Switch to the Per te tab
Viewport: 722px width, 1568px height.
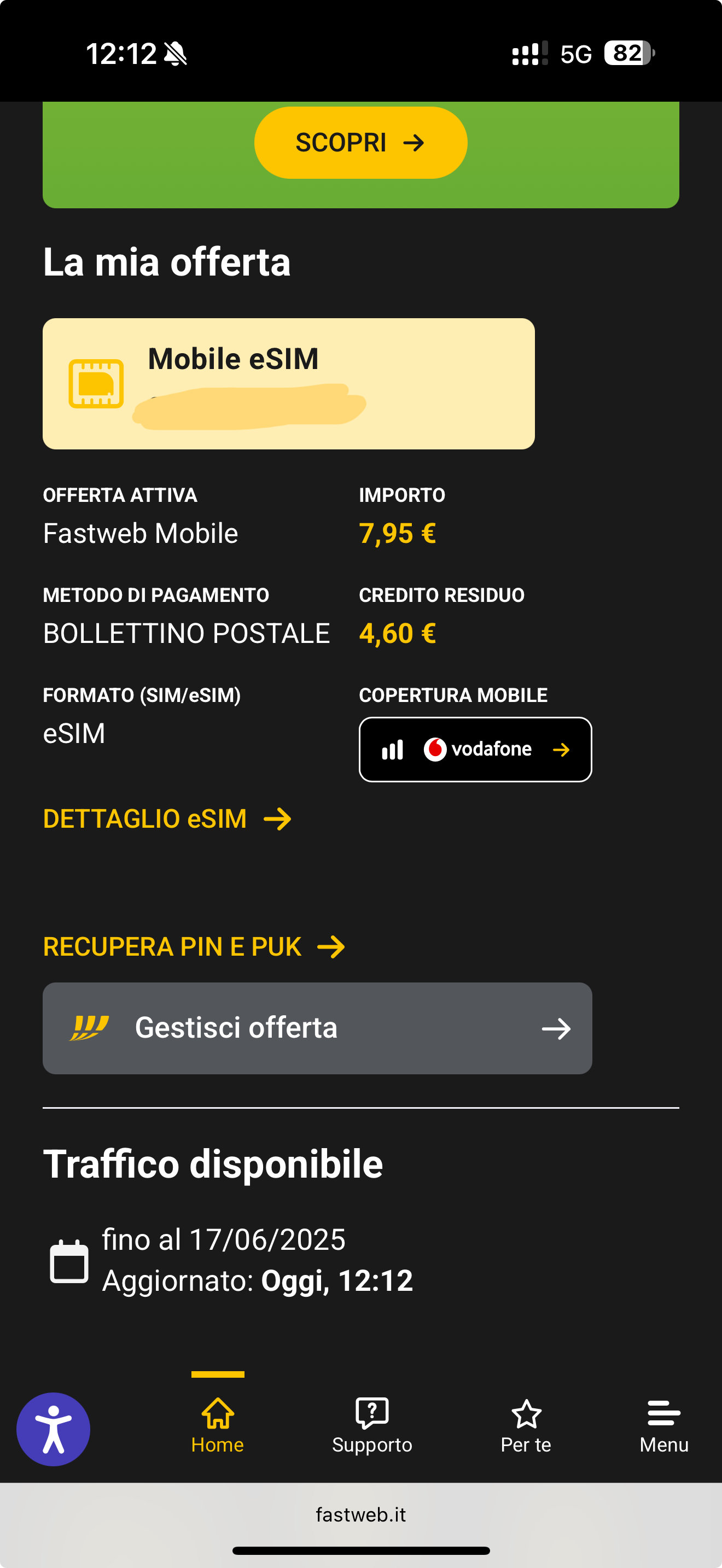(526, 1425)
